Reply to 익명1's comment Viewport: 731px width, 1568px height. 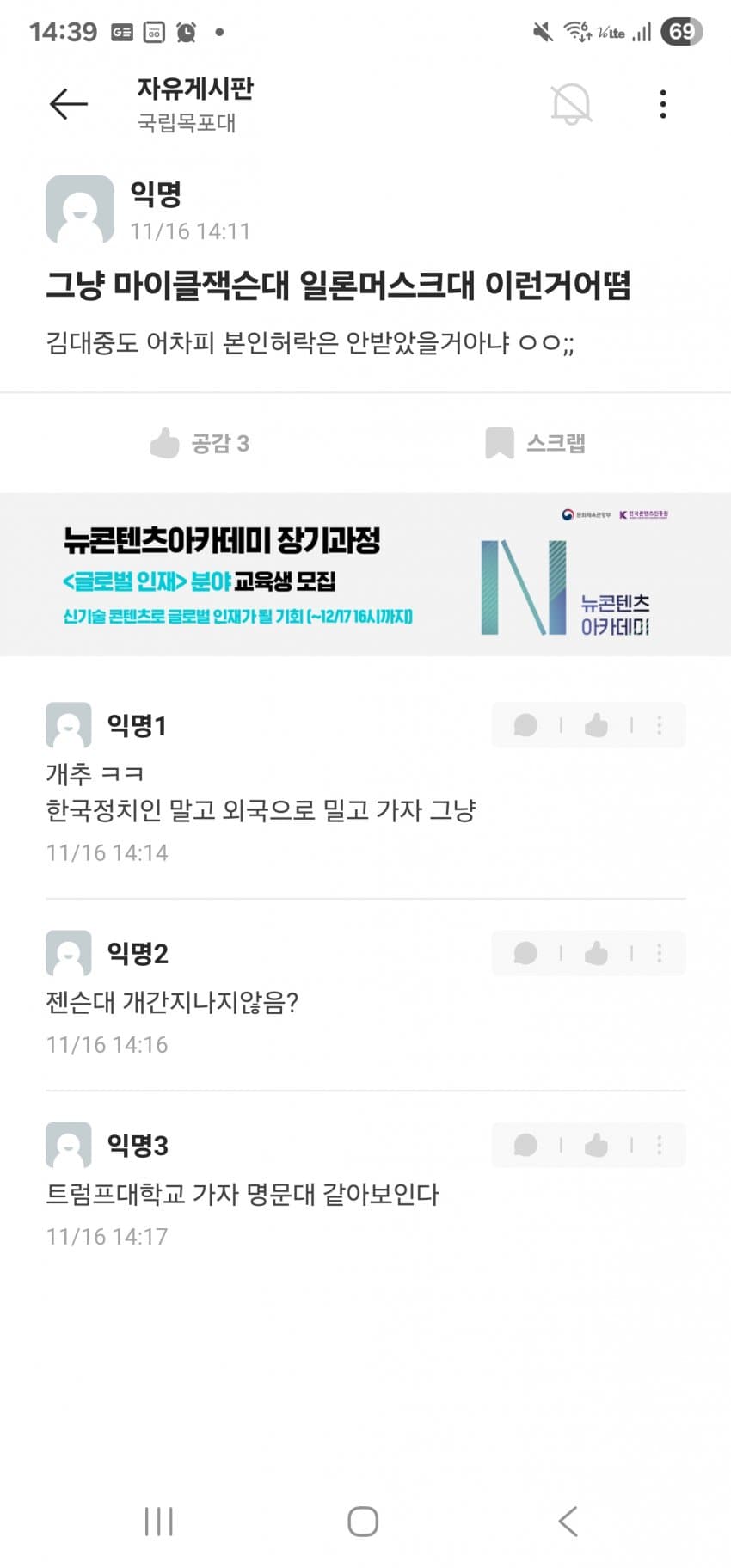coord(525,726)
